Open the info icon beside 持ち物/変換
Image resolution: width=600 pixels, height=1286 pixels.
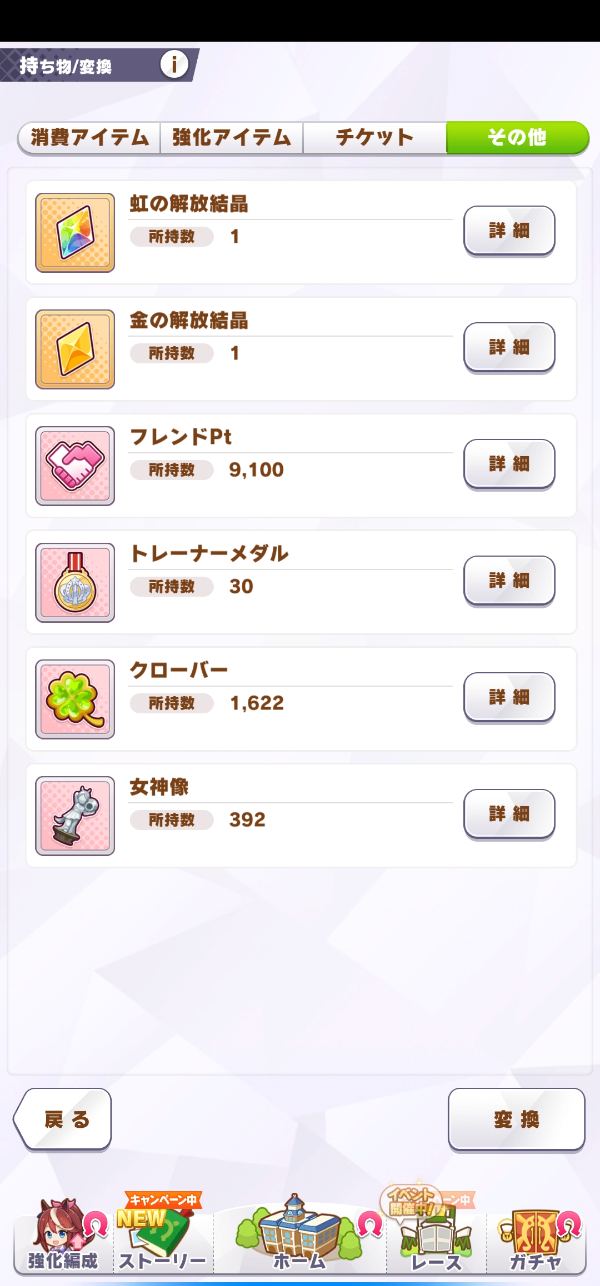tap(174, 65)
